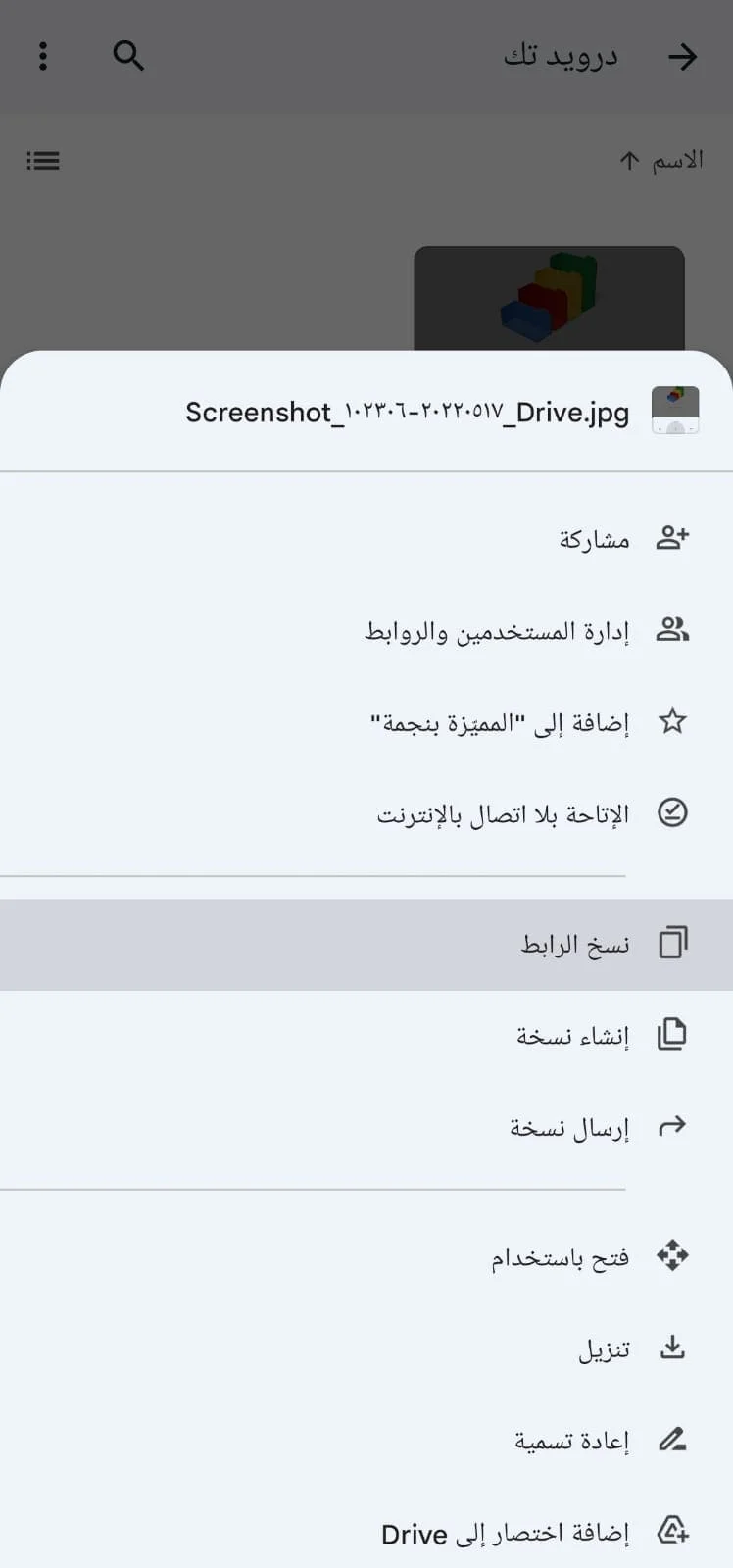Tap إضافة اختصار إلى Drive

click(x=366, y=1531)
